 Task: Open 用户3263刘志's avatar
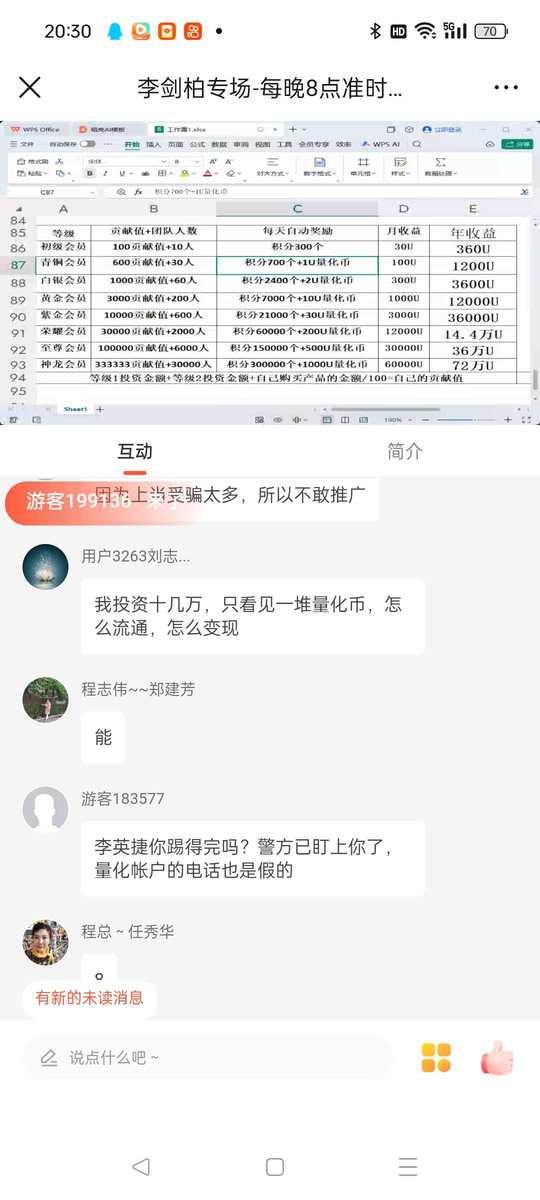[x=45, y=568]
